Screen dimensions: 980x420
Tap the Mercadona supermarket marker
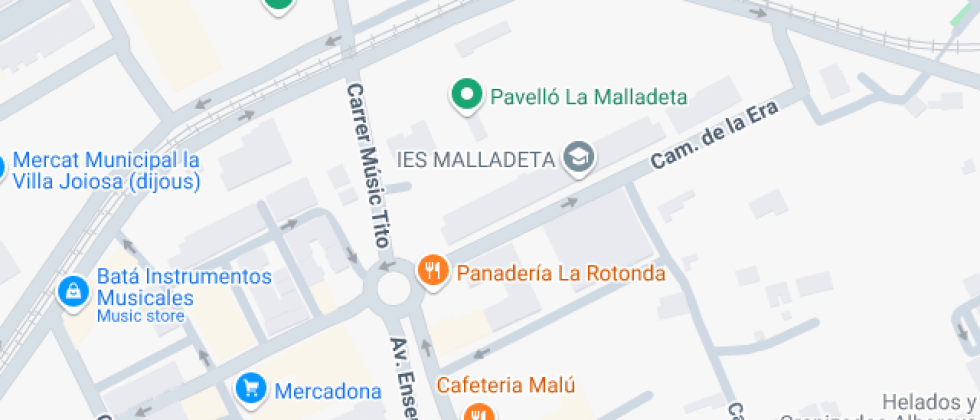click(x=251, y=389)
